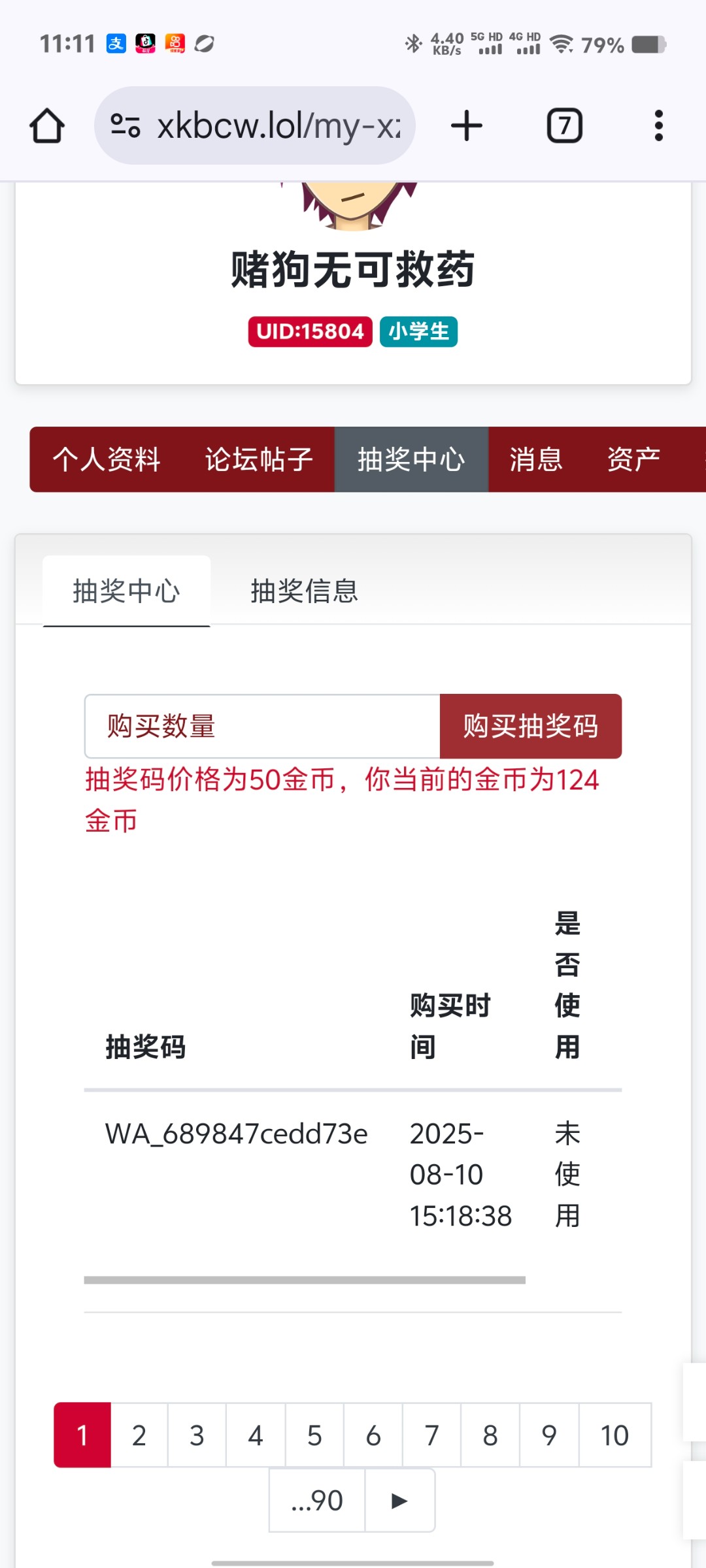View site info icon in address bar
This screenshot has height=1568, width=706.
[125, 125]
